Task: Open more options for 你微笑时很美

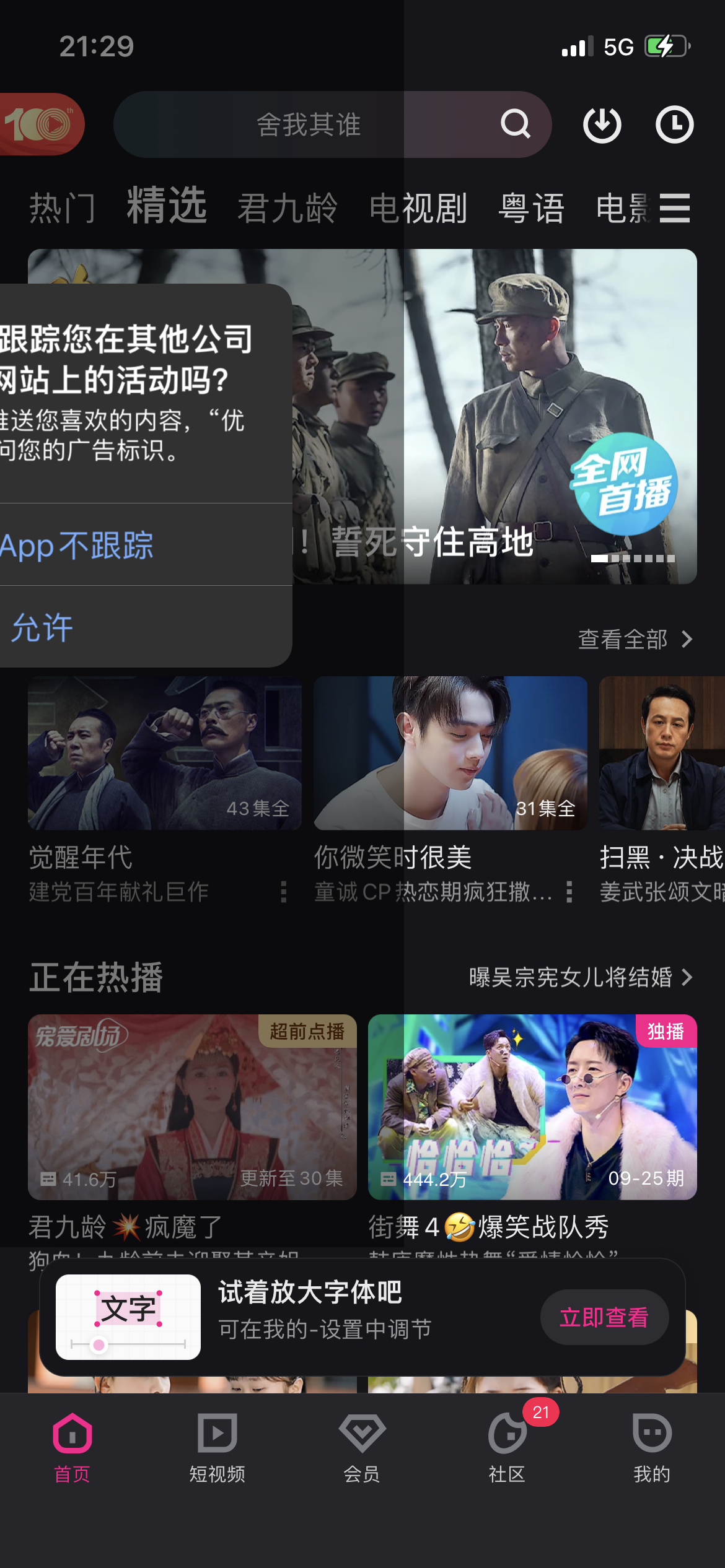Action: (569, 892)
